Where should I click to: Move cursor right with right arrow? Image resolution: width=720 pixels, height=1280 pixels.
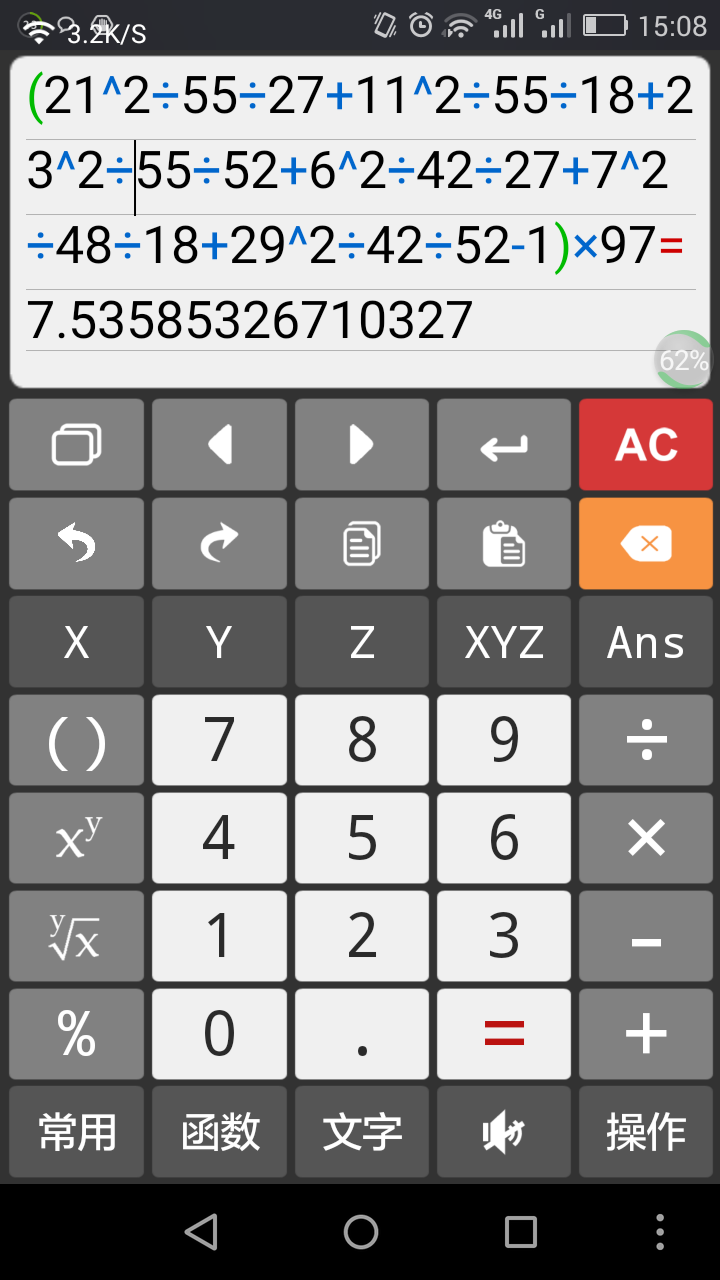[x=361, y=445]
